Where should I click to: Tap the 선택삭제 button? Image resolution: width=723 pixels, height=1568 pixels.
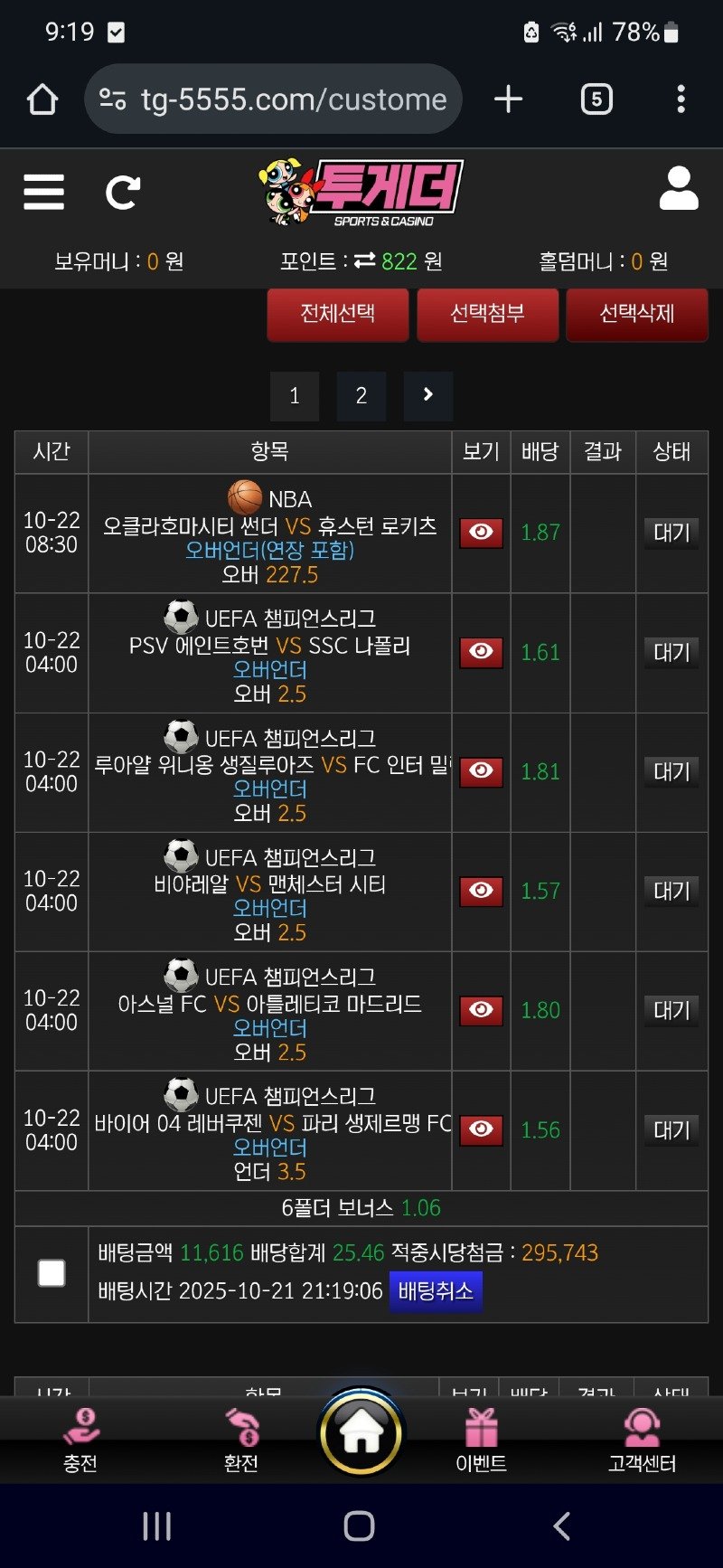click(637, 314)
